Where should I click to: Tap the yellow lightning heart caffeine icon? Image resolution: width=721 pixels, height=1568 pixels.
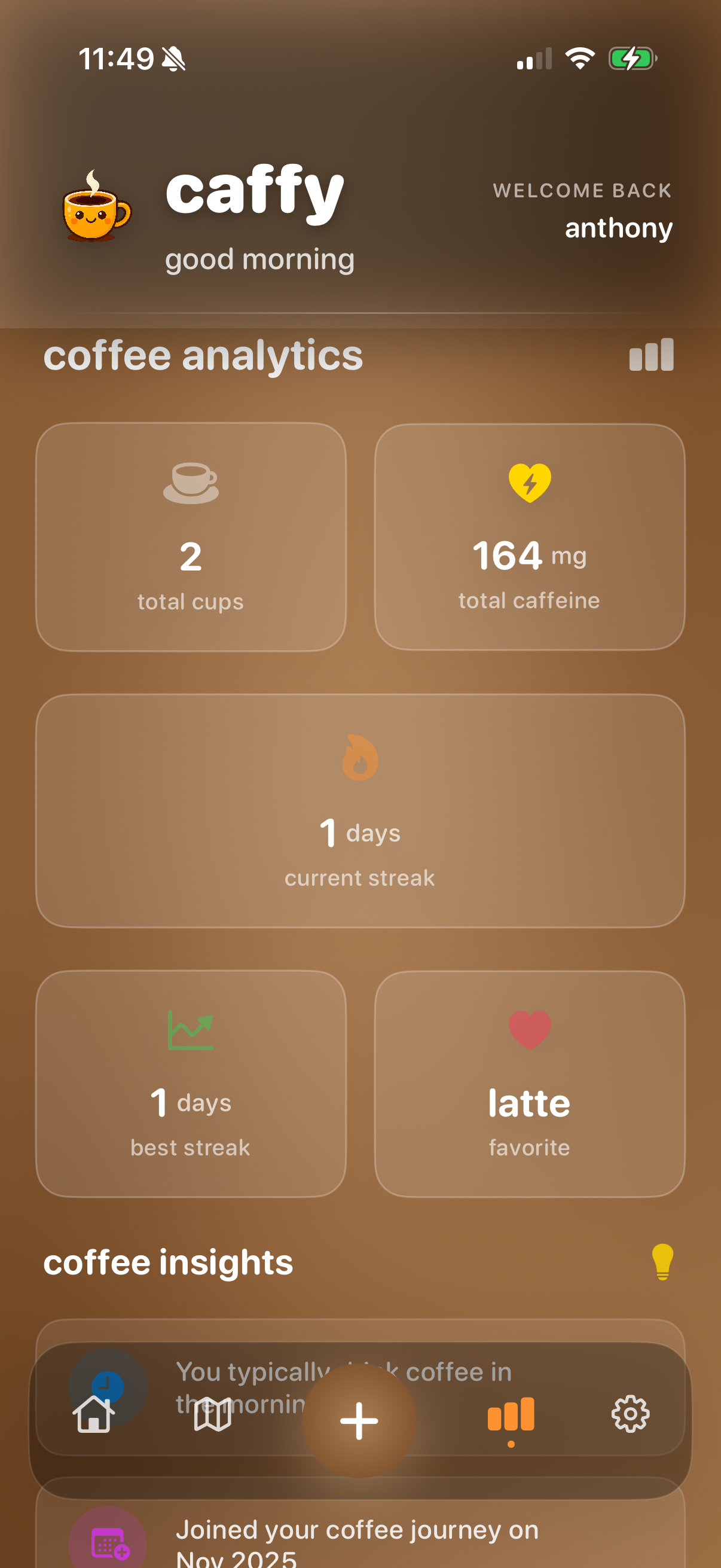(529, 483)
